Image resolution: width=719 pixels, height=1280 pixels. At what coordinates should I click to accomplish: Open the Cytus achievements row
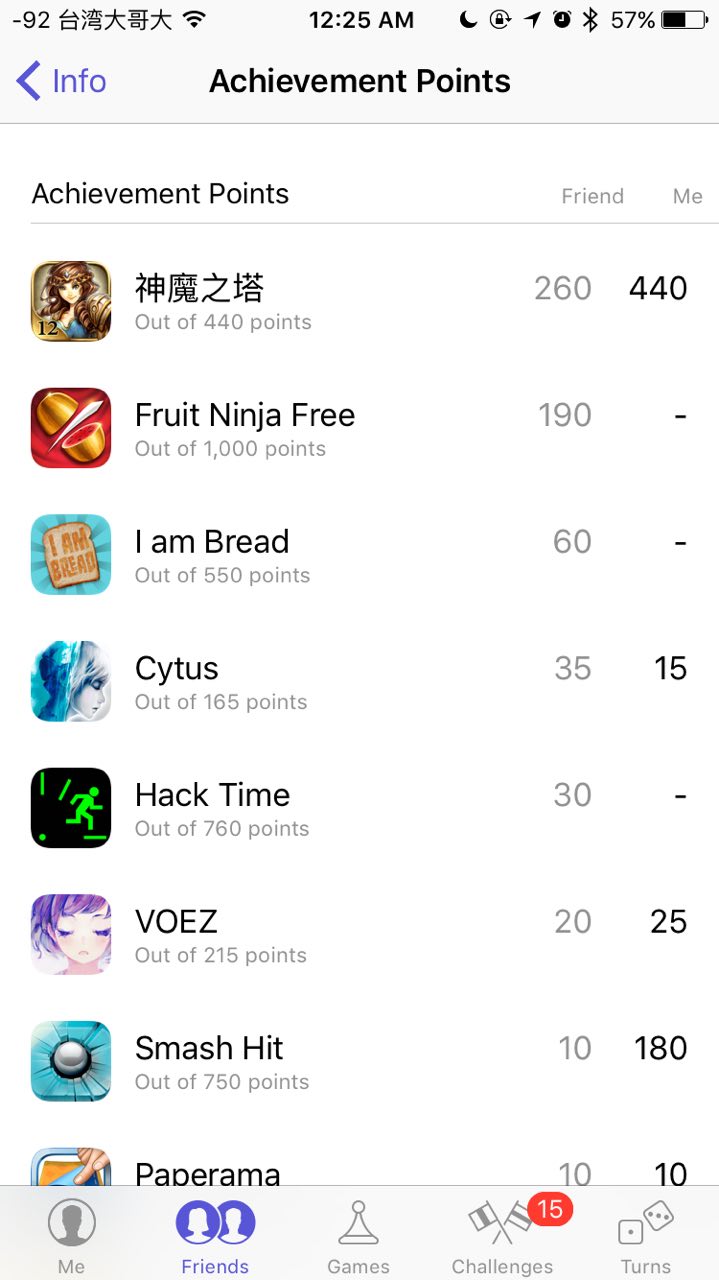tap(359, 681)
